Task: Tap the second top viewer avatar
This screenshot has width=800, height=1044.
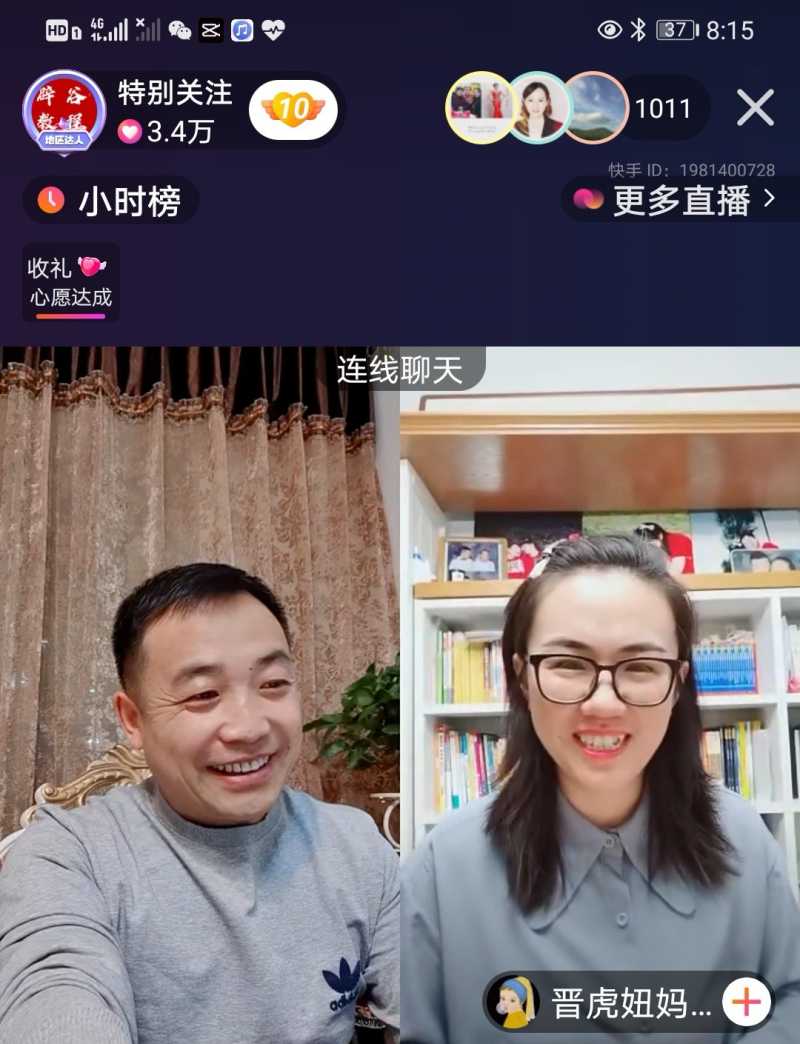Action: point(539,108)
